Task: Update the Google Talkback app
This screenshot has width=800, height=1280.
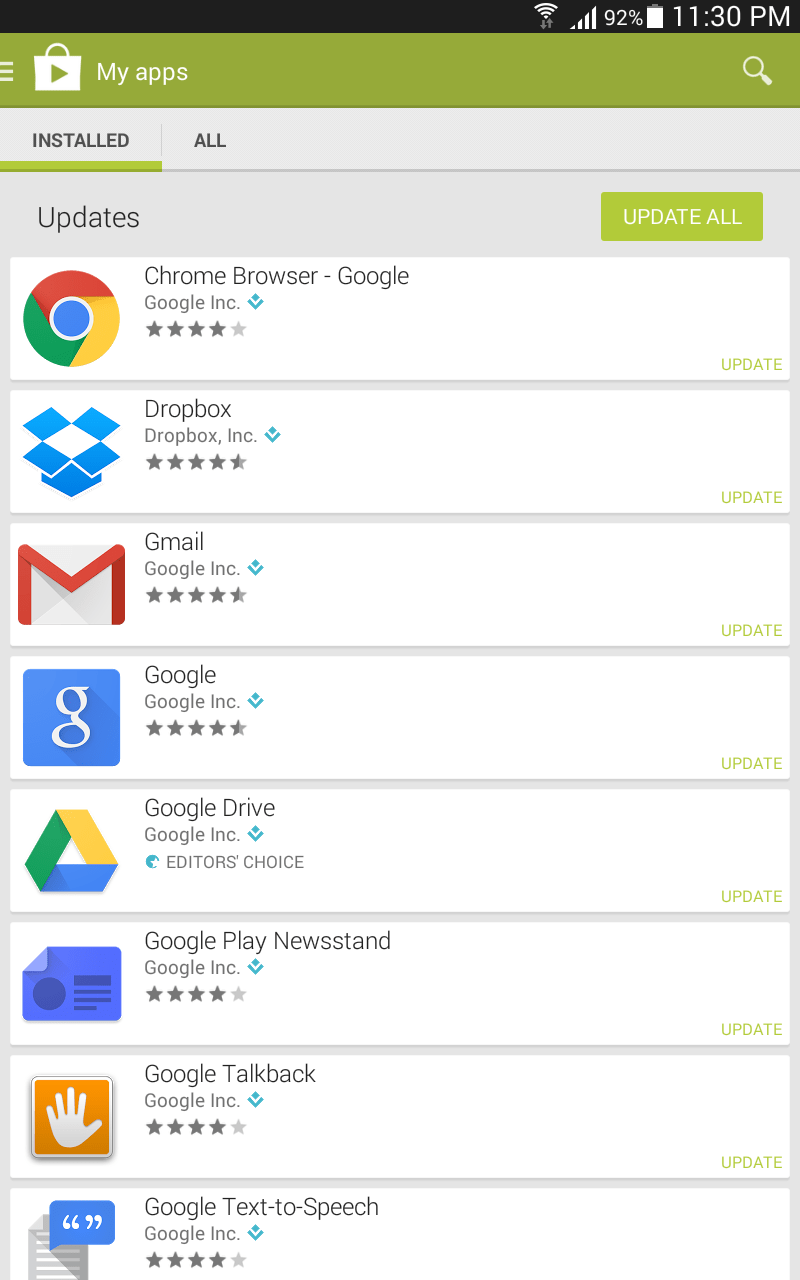Action: click(751, 1162)
